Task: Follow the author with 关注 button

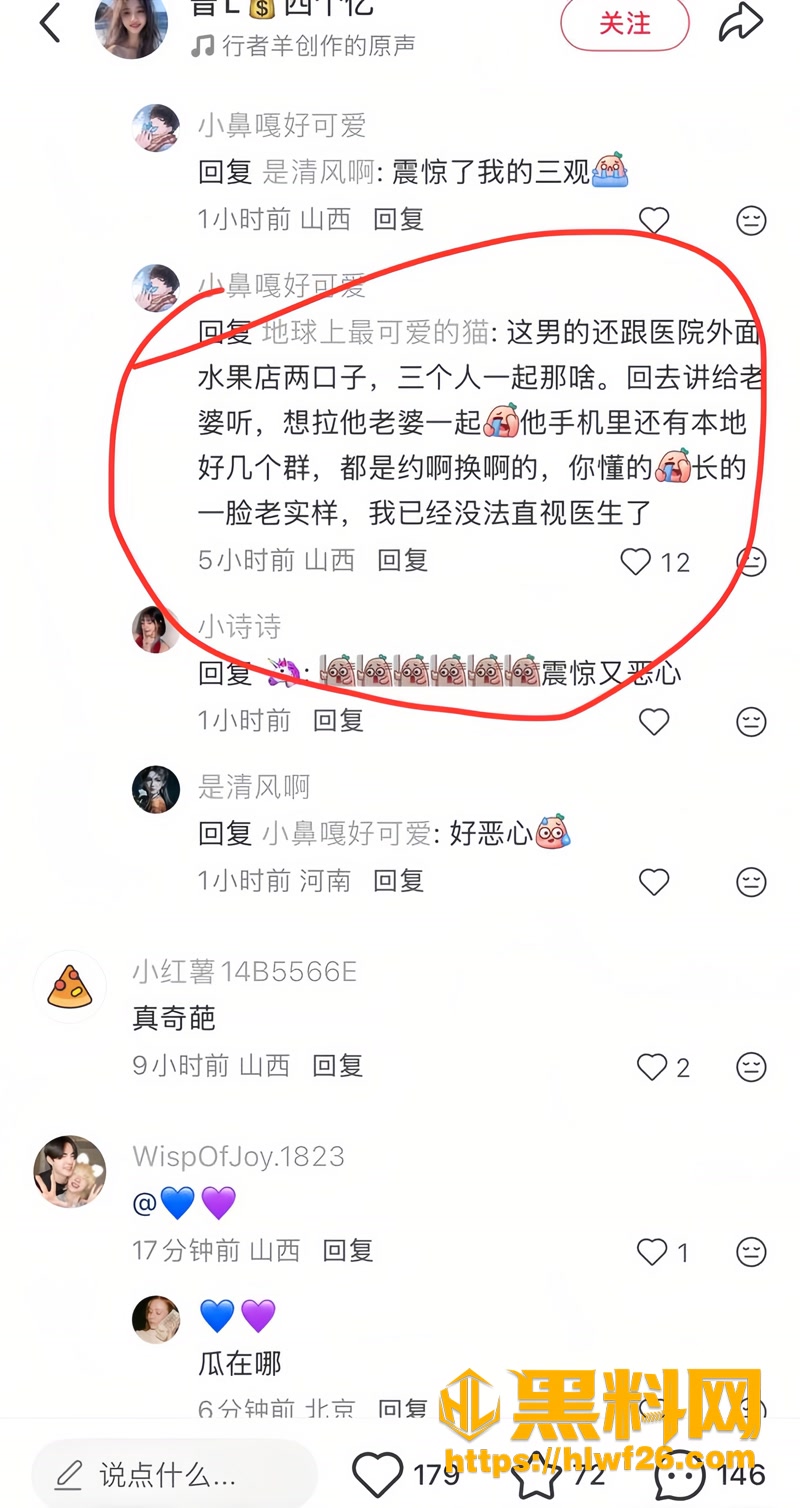Action: pos(625,23)
